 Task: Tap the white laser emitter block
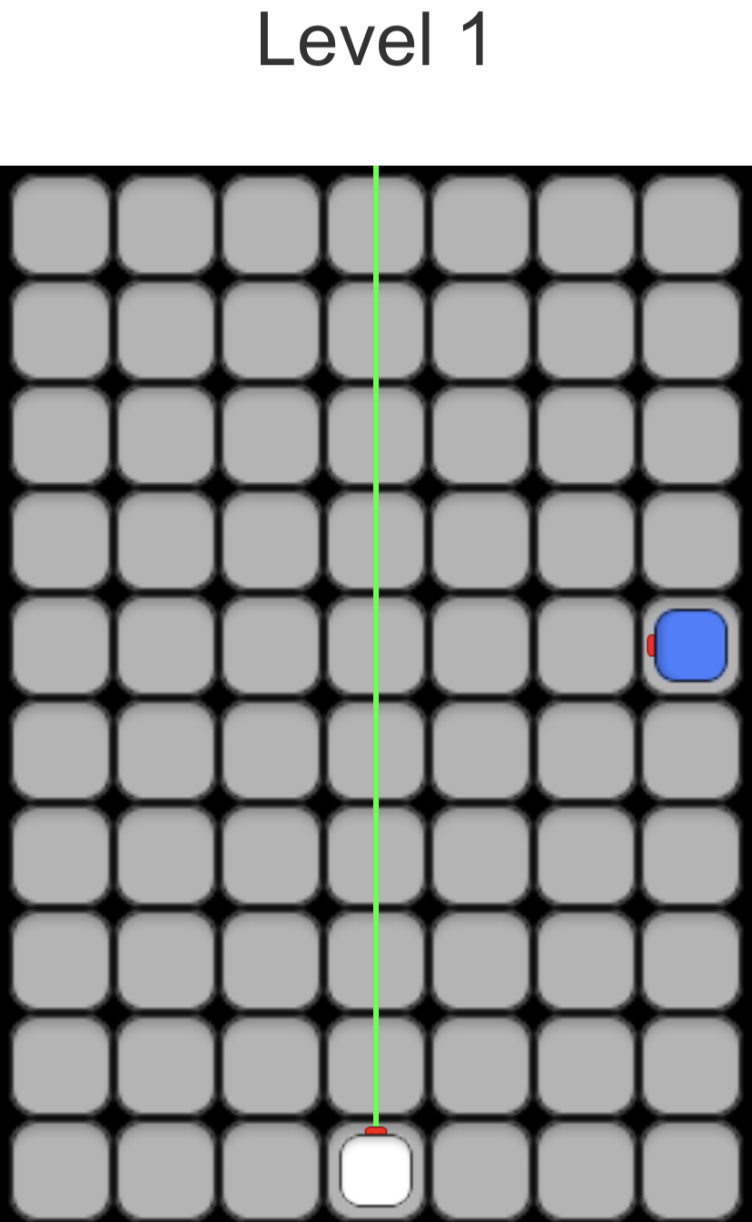point(376,1170)
